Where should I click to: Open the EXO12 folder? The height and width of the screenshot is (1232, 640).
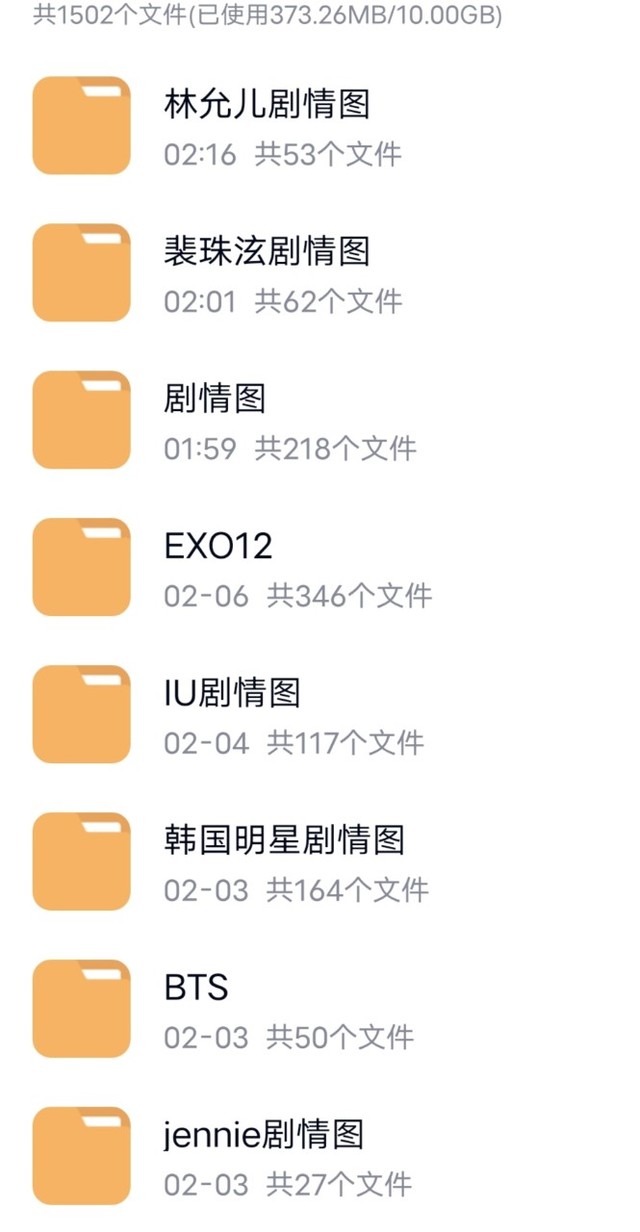(218, 546)
